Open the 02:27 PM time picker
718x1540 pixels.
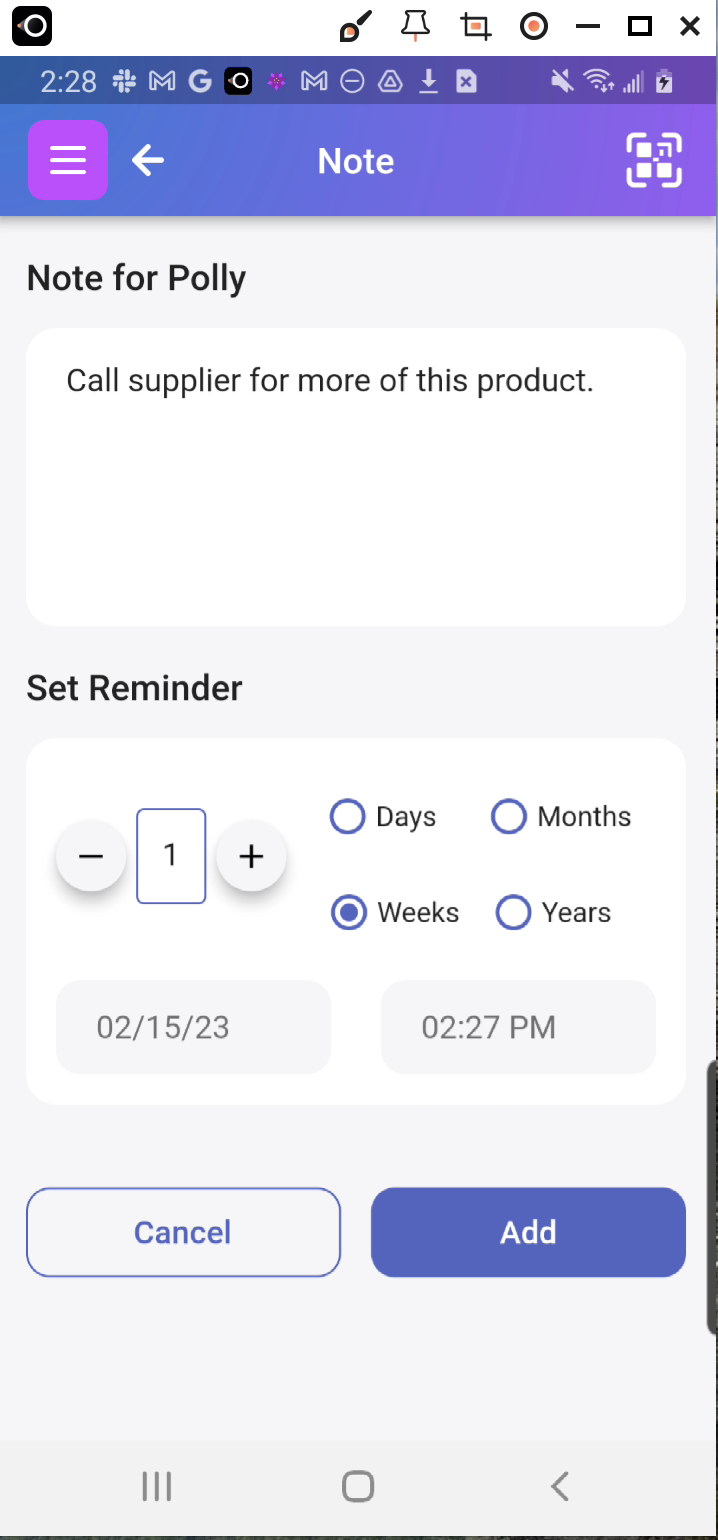[x=518, y=1027]
